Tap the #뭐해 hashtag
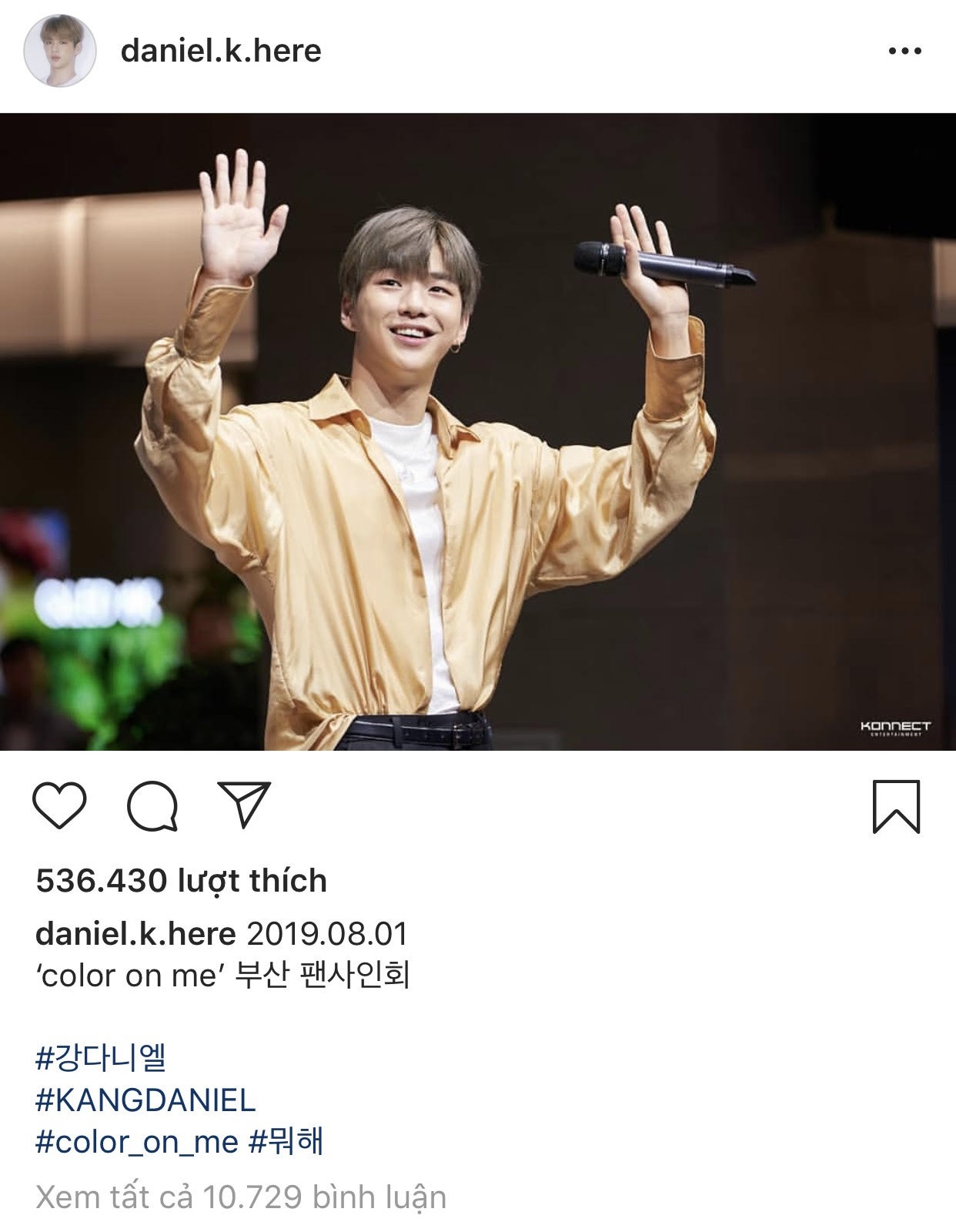Image resolution: width=956 pixels, height=1232 pixels. click(286, 1141)
